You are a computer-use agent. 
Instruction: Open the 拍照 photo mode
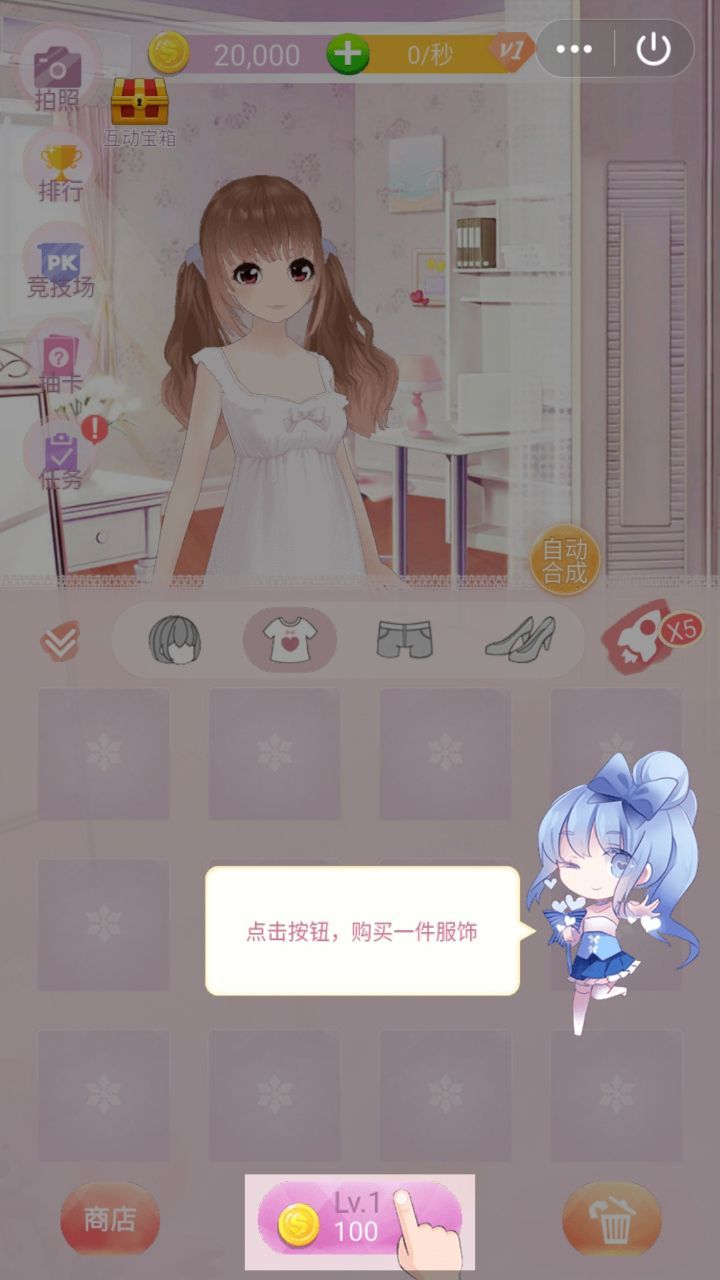click(60, 68)
